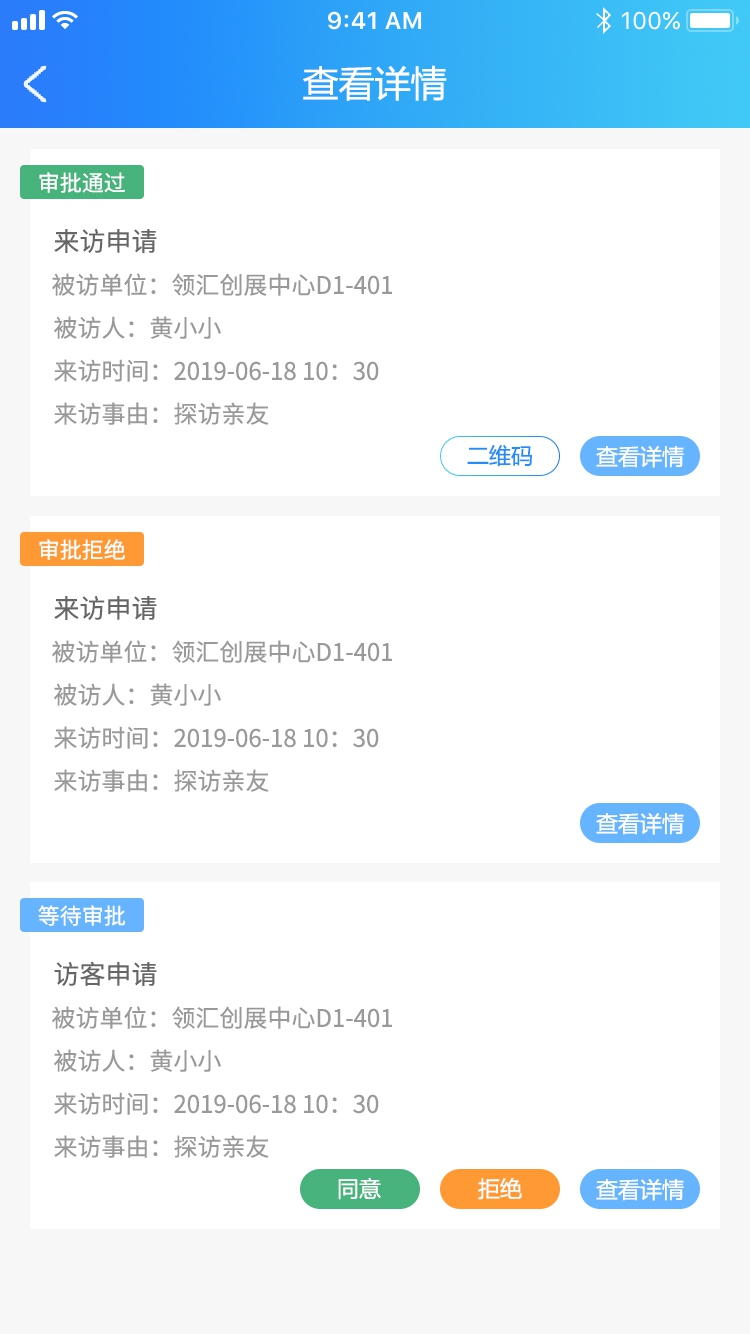Go back using the top-left arrow
The height and width of the screenshot is (1334, 750).
point(36,84)
